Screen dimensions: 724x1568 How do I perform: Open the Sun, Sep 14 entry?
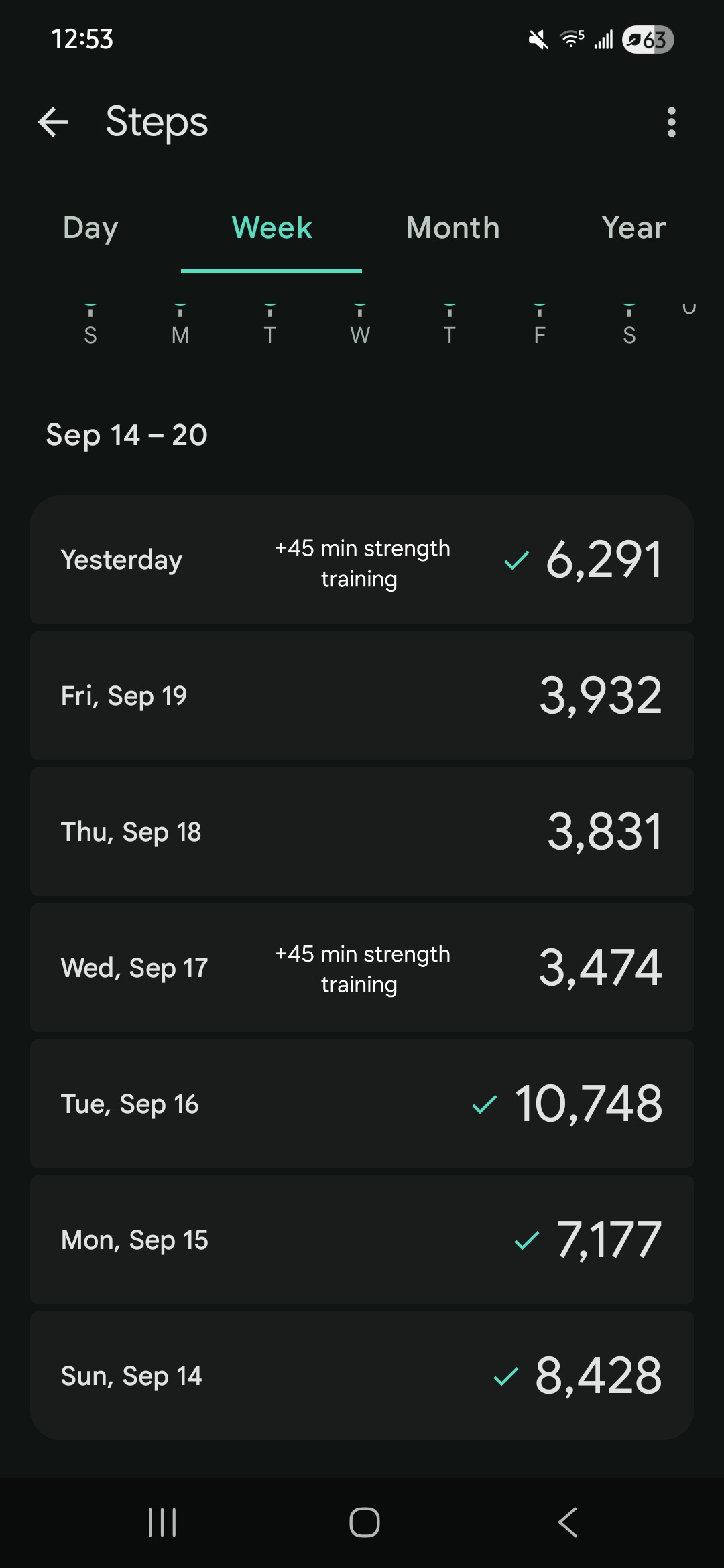pos(362,1376)
